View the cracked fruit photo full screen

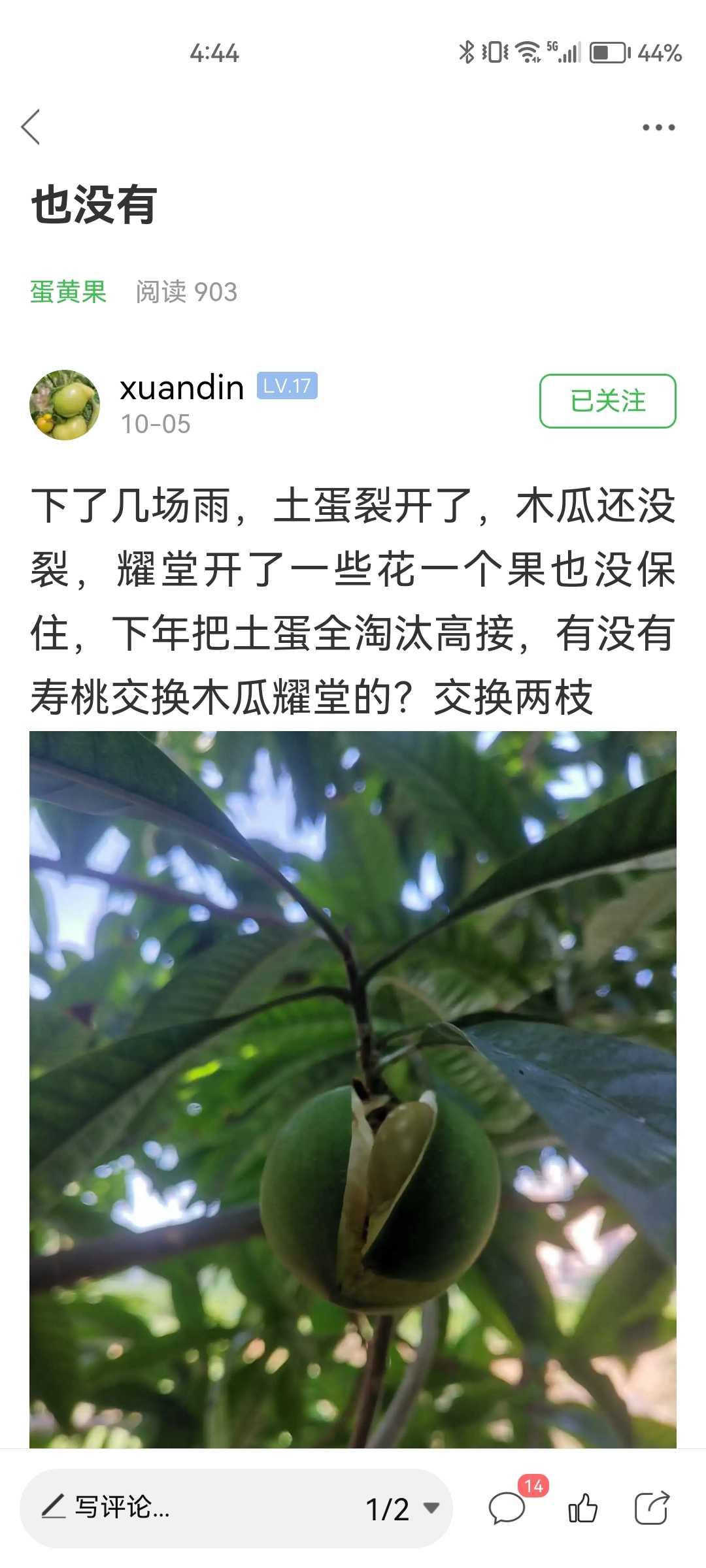coord(353,1088)
